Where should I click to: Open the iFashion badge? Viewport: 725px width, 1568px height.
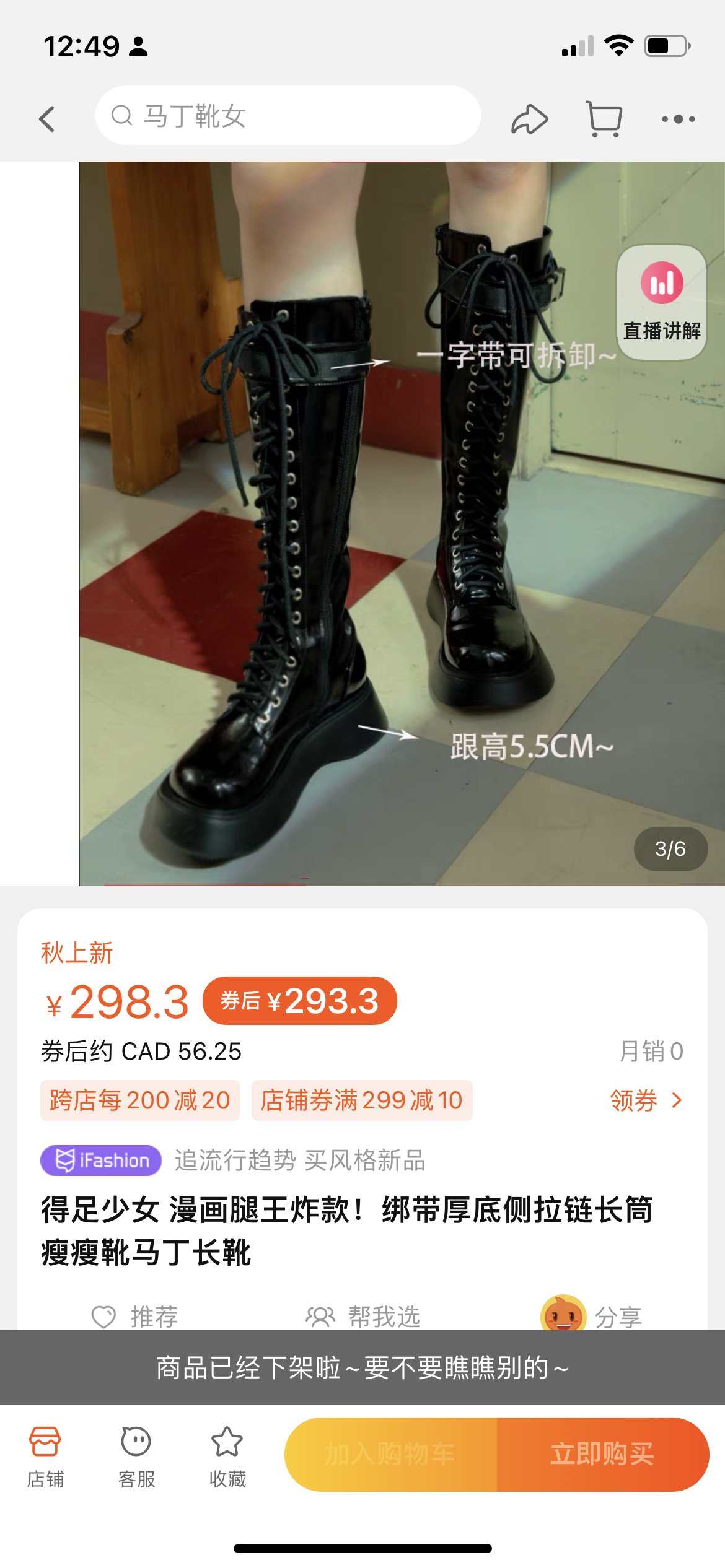(x=101, y=1160)
